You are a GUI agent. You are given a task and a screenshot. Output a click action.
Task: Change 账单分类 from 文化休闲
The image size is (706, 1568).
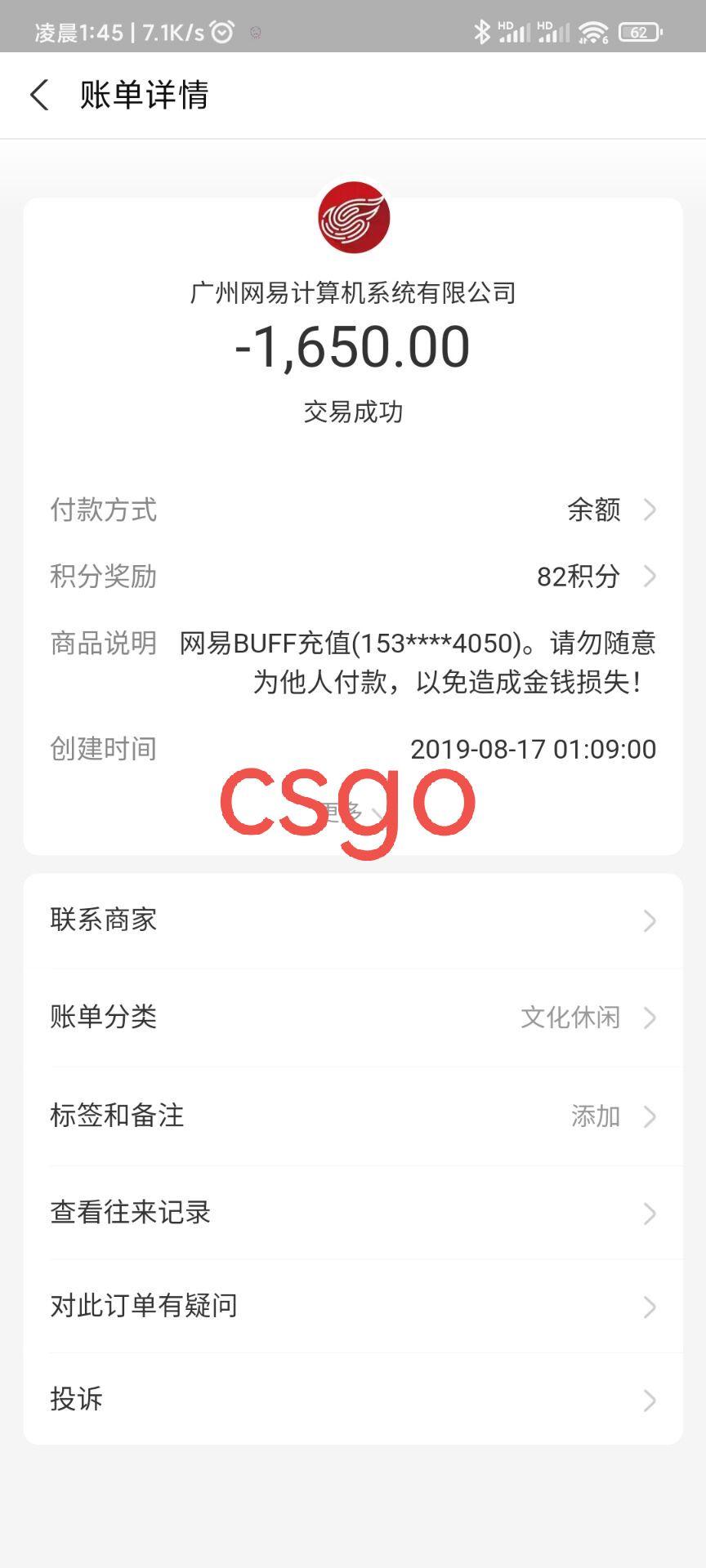tap(353, 1018)
